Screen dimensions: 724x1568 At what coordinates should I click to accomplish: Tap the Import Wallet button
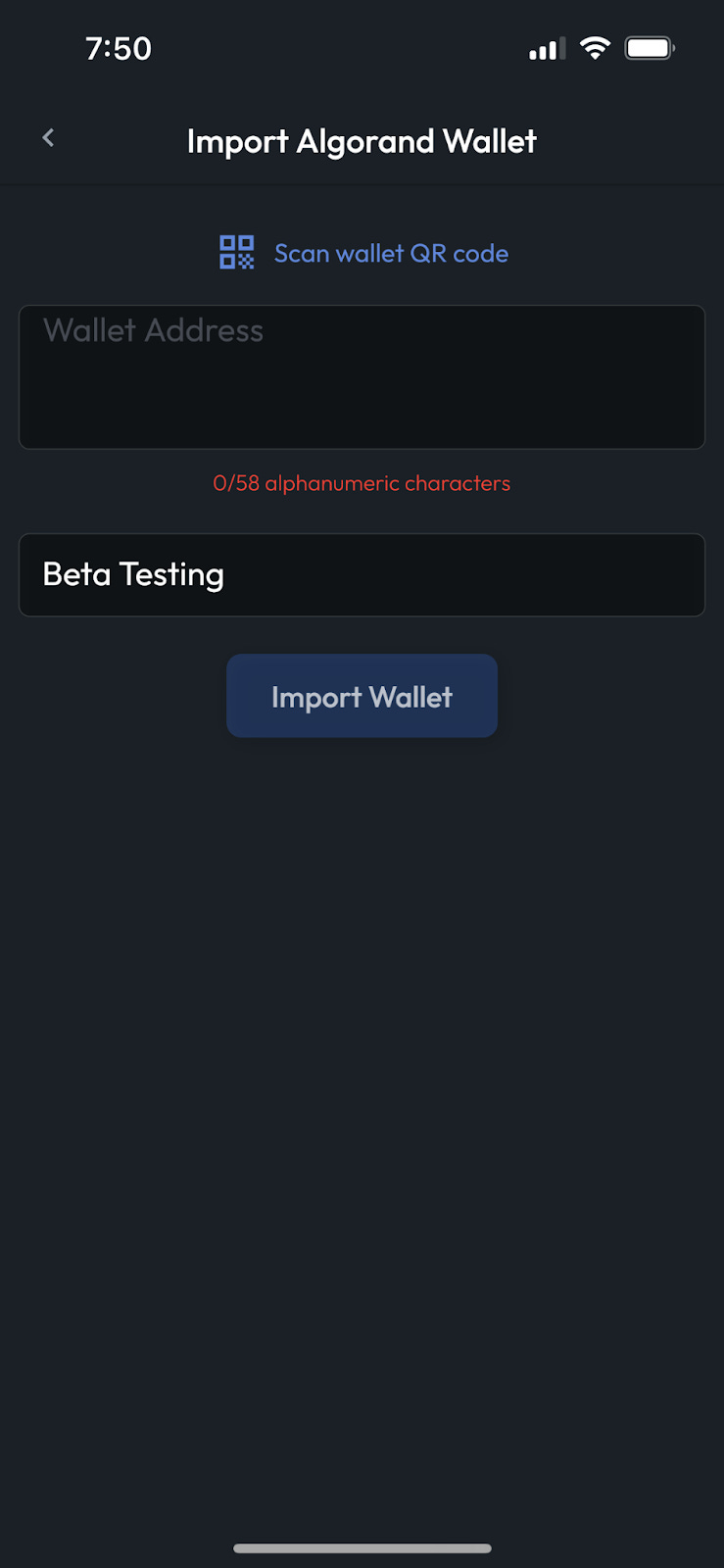[x=362, y=696]
